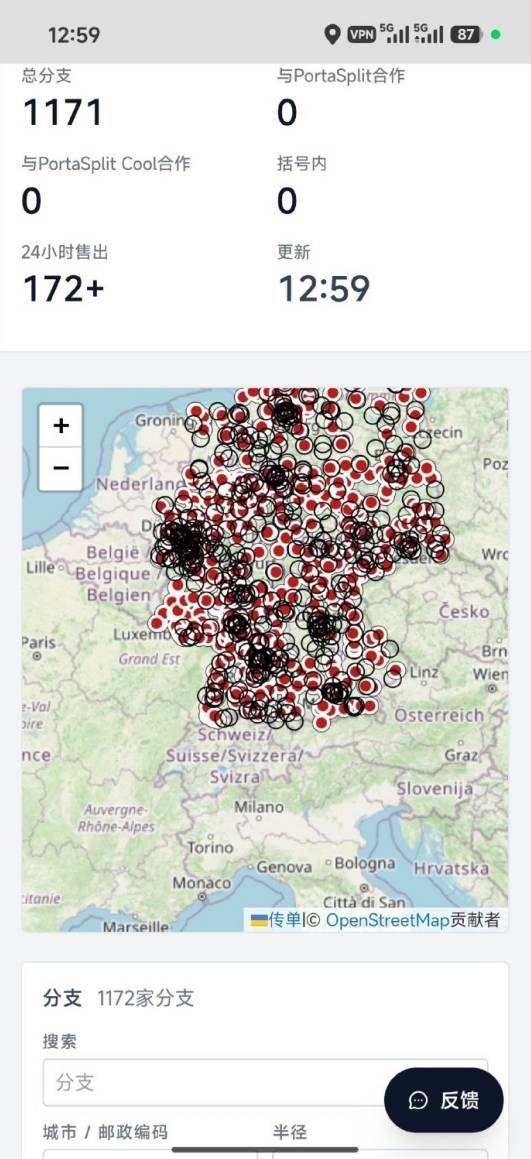Zoom in the map with plus button
Image resolution: width=531 pixels, height=1159 pixels.
[61, 426]
